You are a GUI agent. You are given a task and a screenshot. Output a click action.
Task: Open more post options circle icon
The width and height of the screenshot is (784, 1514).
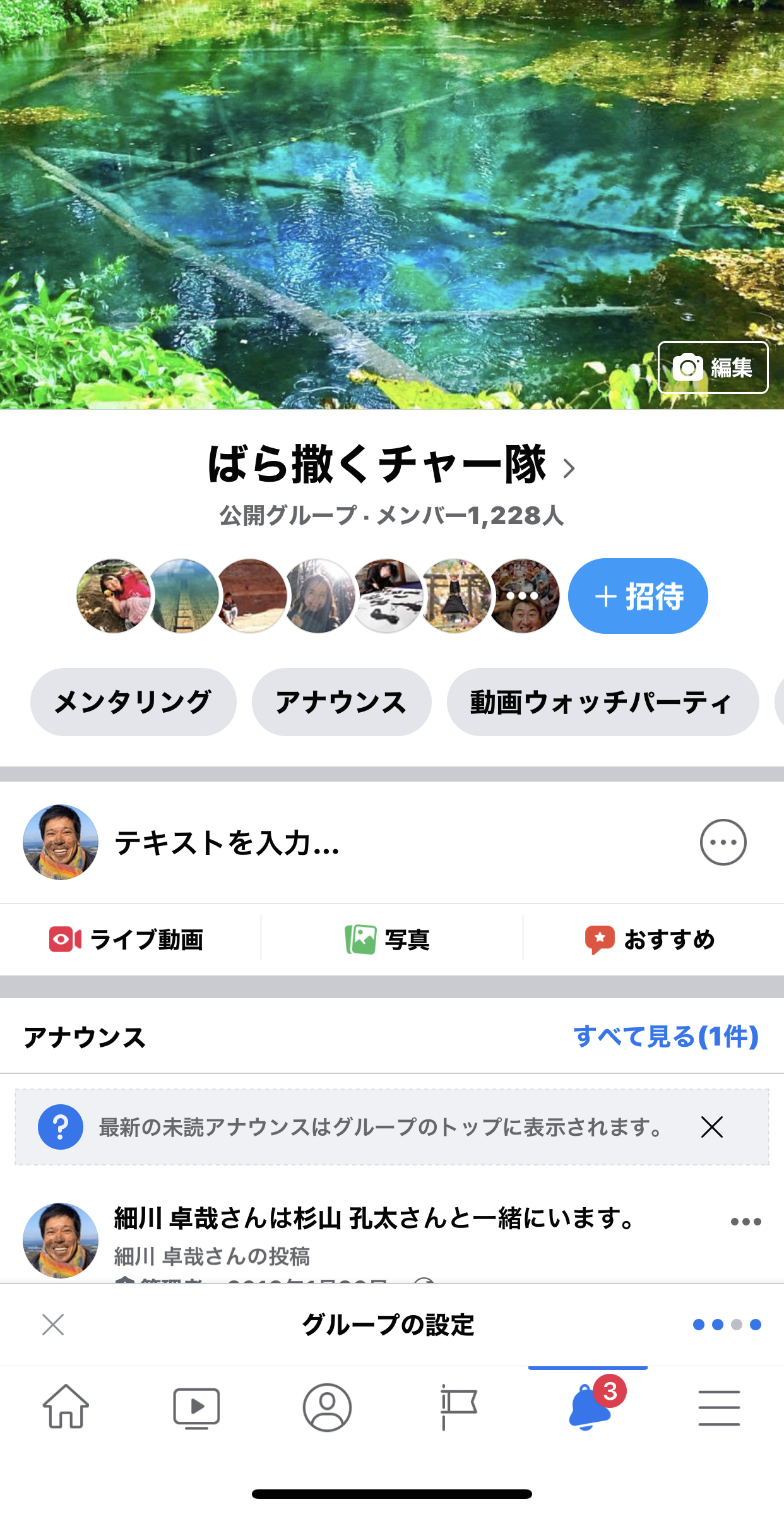(723, 842)
